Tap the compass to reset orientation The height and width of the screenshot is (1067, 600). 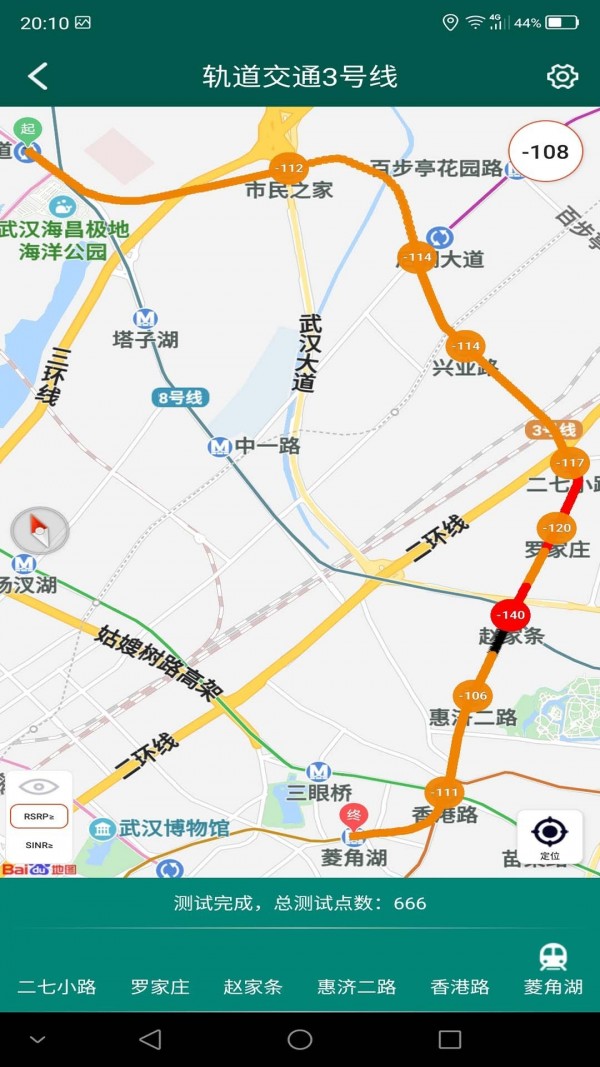tap(40, 530)
